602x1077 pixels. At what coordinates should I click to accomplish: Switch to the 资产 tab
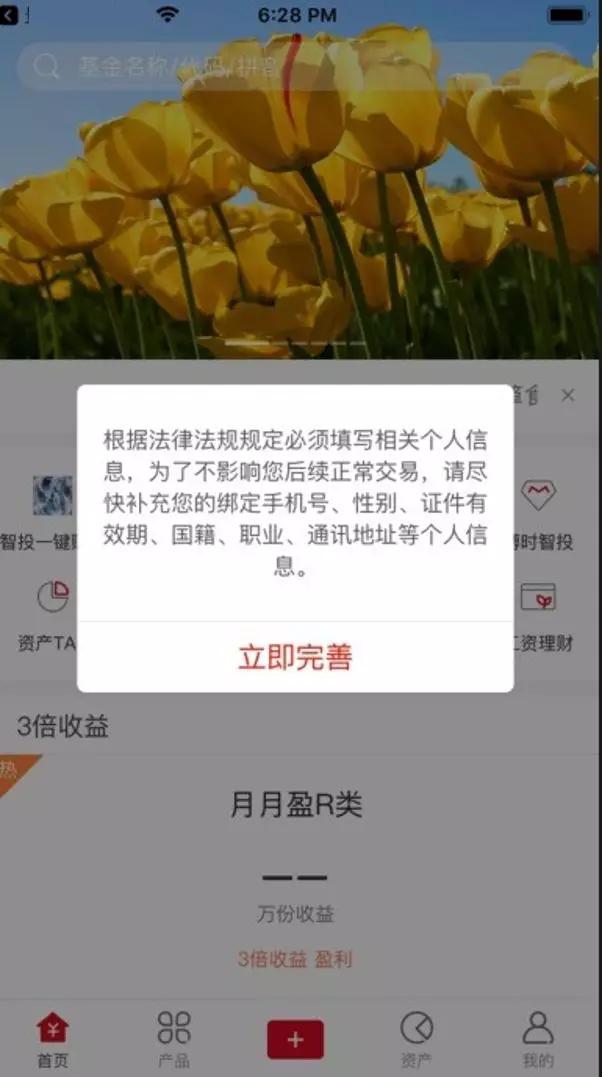coord(416,1039)
